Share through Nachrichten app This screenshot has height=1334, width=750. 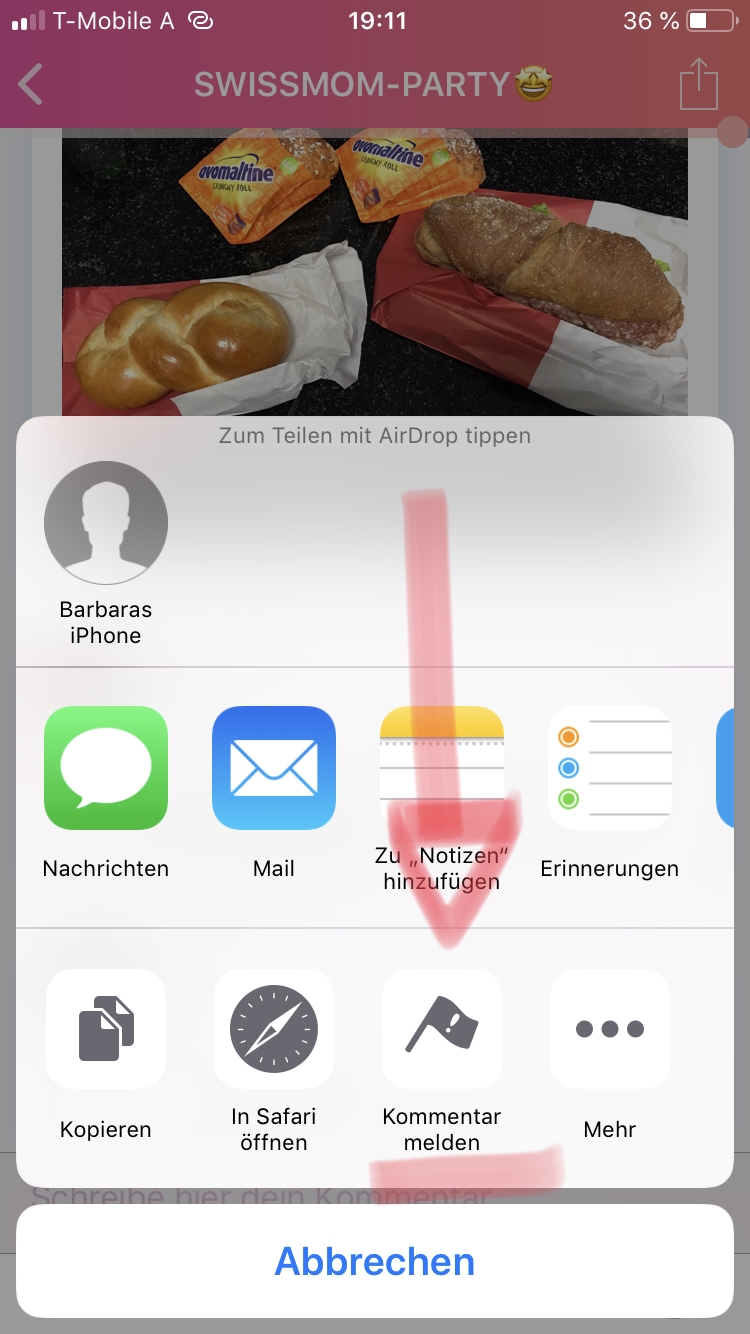pos(106,768)
